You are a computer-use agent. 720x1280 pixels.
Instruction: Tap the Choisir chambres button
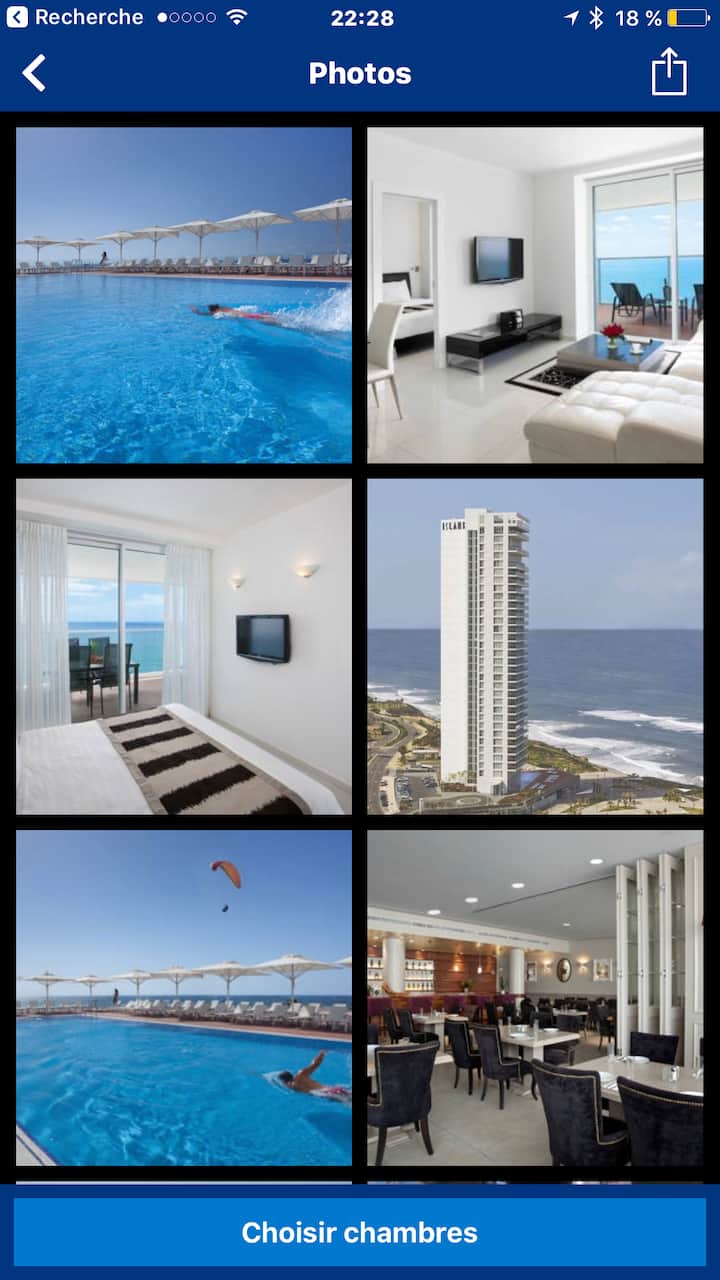pos(360,1232)
